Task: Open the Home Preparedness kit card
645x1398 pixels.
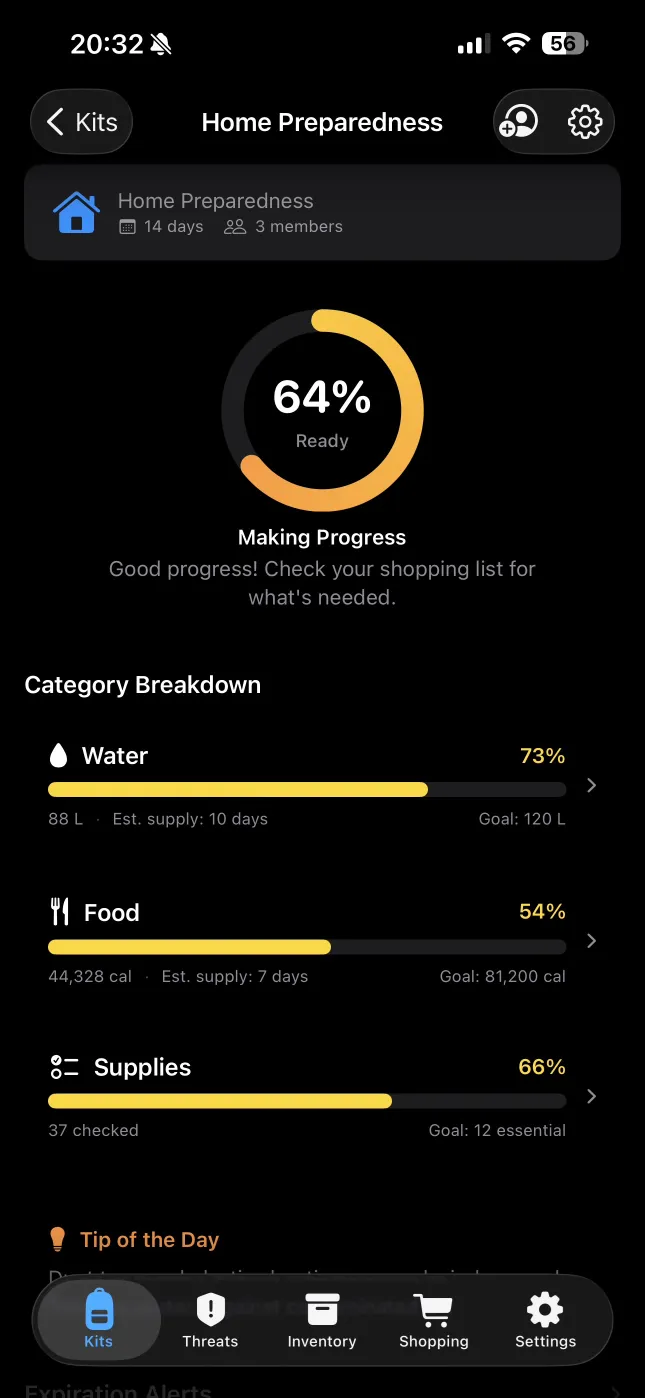Action: 322,212
